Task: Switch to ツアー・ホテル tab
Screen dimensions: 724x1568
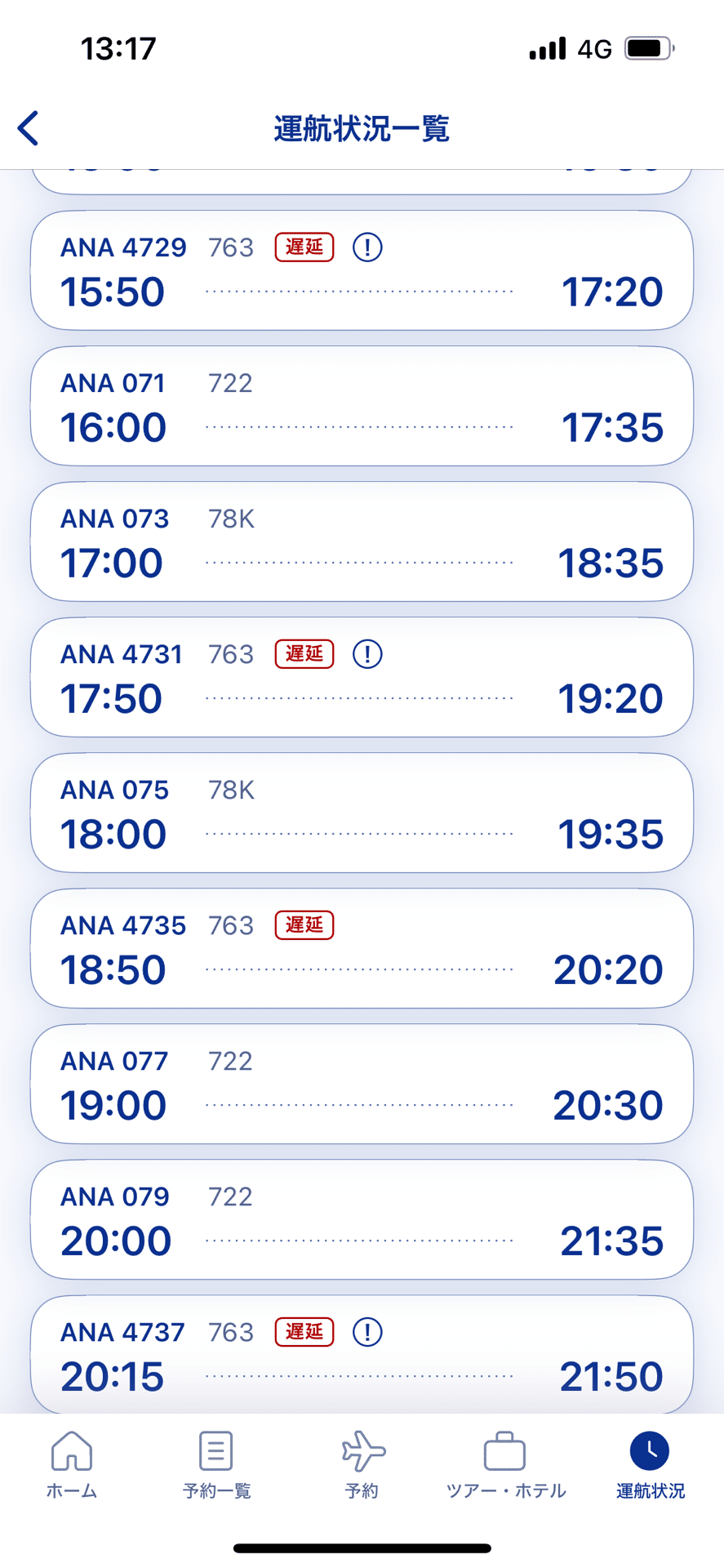Action: point(506,1465)
